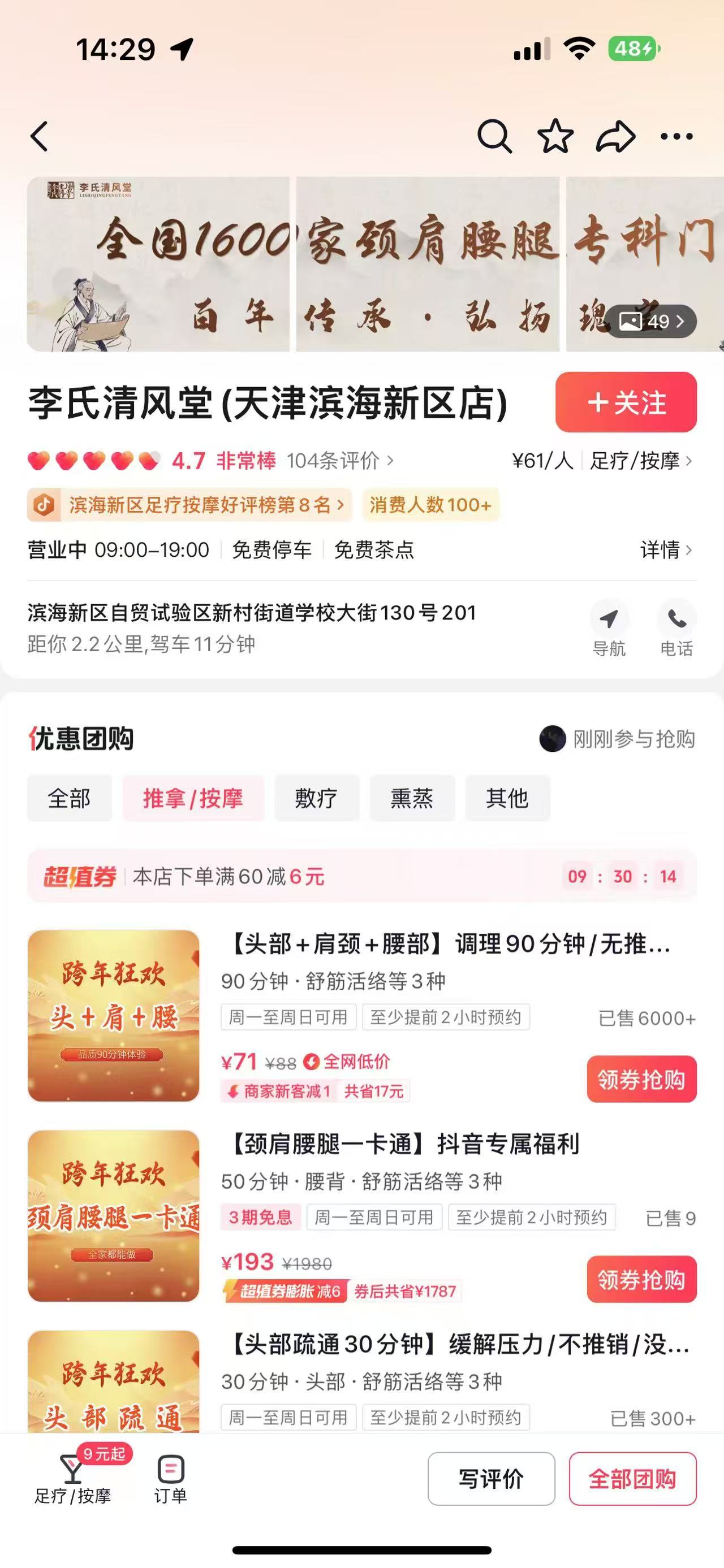Open 滨海新区足疗按摩好评榜 ranking

click(190, 505)
